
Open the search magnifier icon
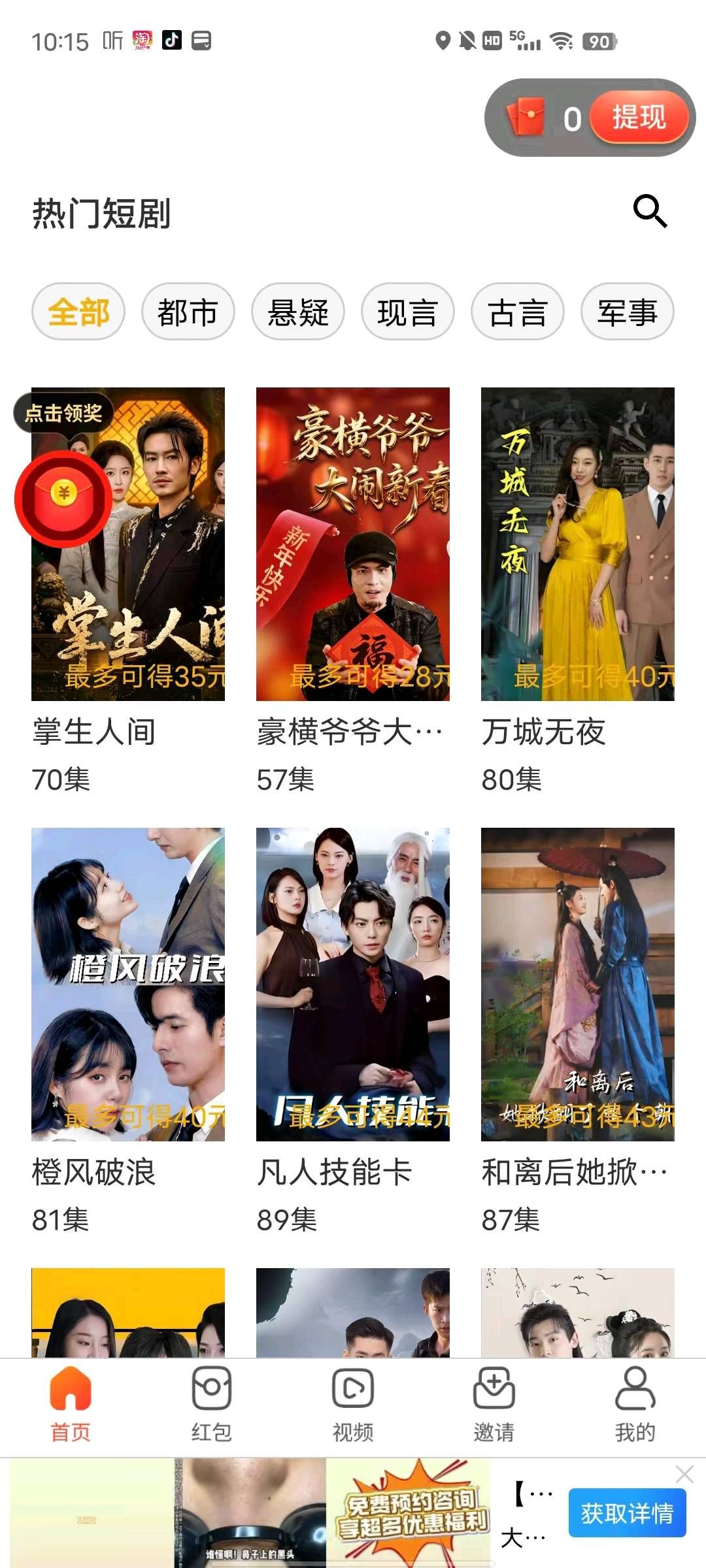point(650,211)
